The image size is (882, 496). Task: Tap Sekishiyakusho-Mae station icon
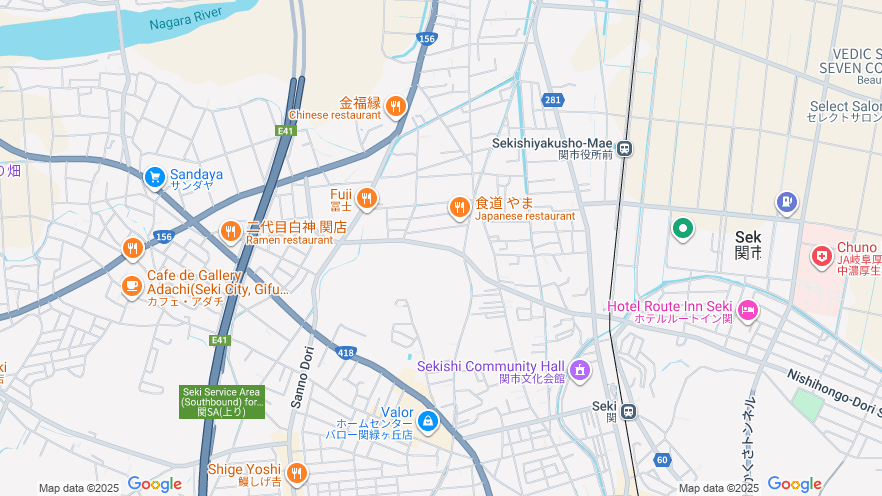point(624,148)
